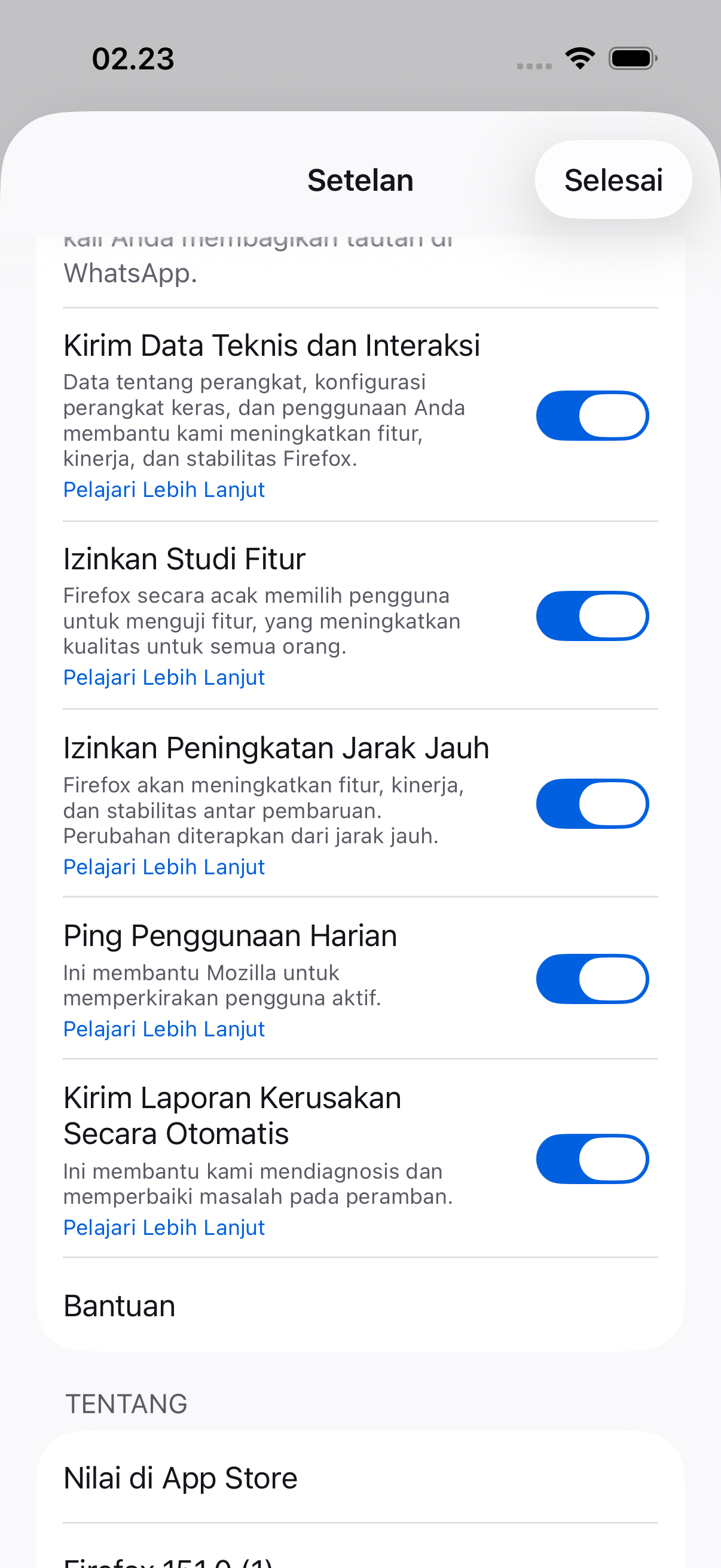Open Pelajari Lebih Lanjut under Kirim Laporan Kerusakan
Screen dimensions: 721x1568
[164, 1227]
